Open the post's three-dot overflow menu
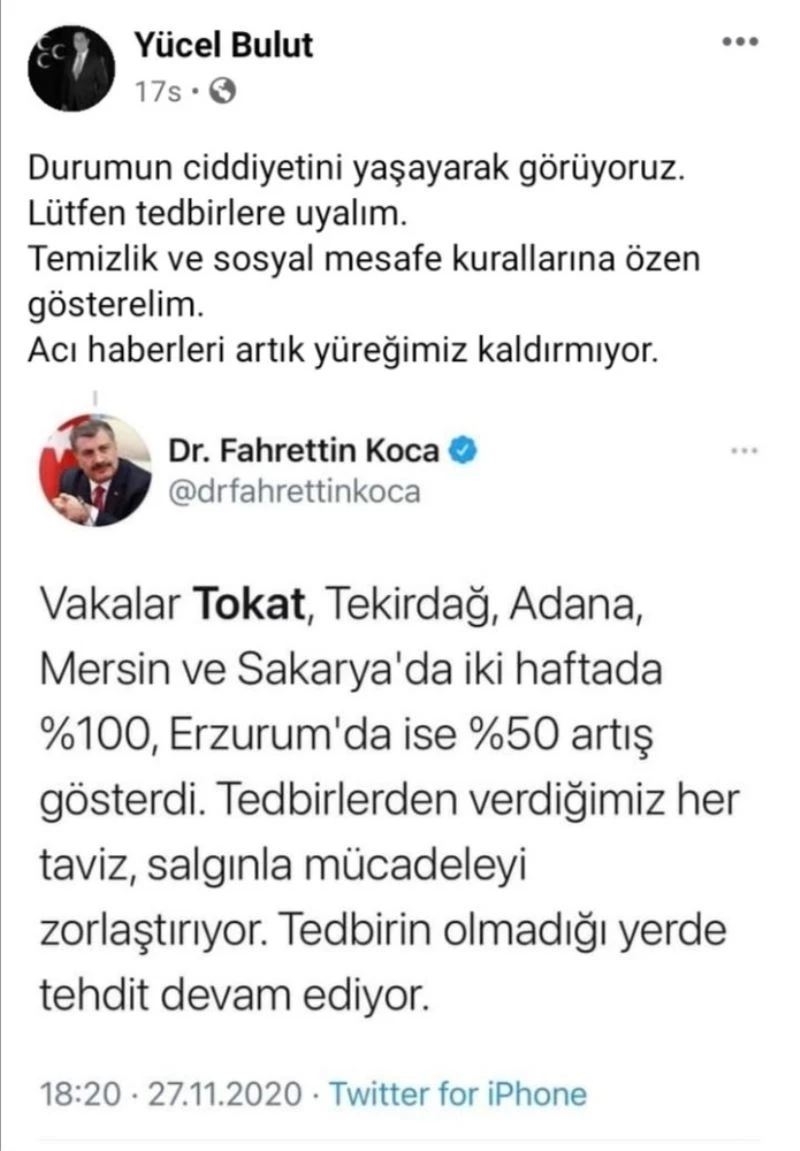The height and width of the screenshot is (1151, 800). (x=740, y=43)
